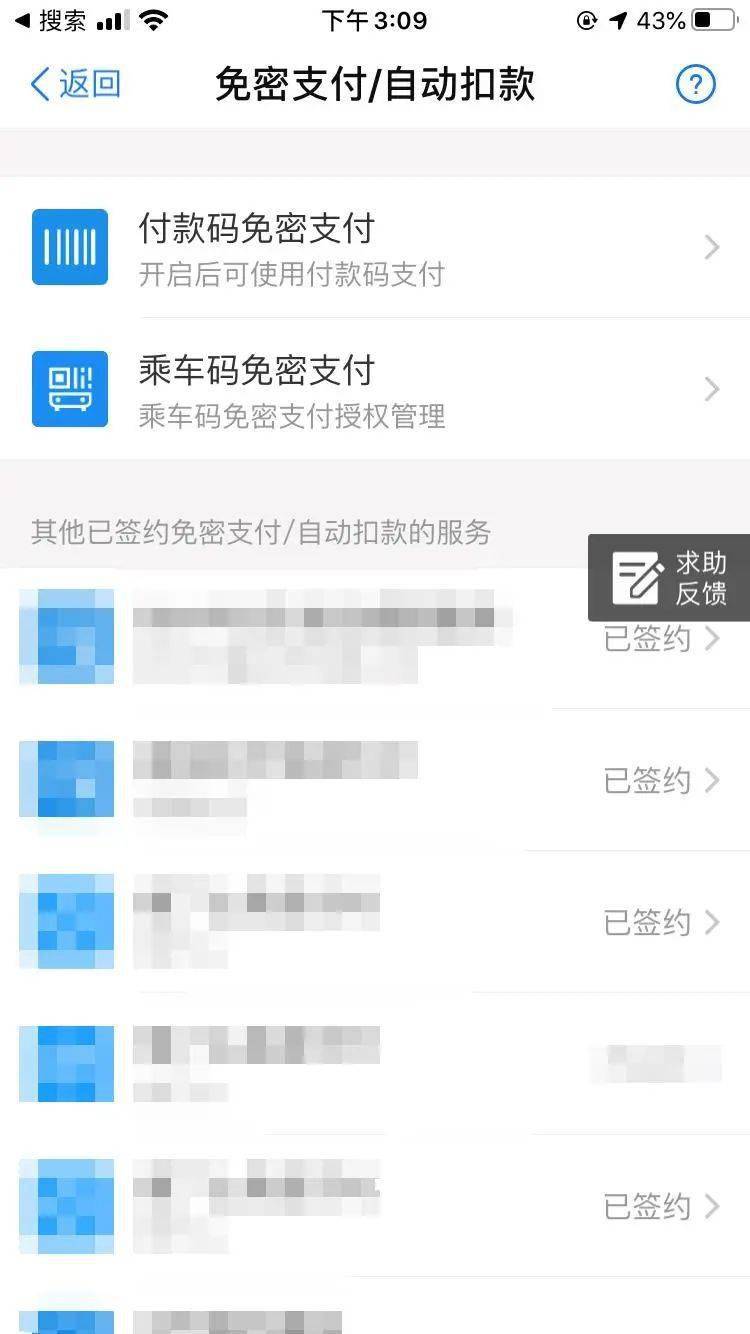Tap the 求助反馈 floating button
The width and height of the screenshot is (750, 1334).
point(670,578)
